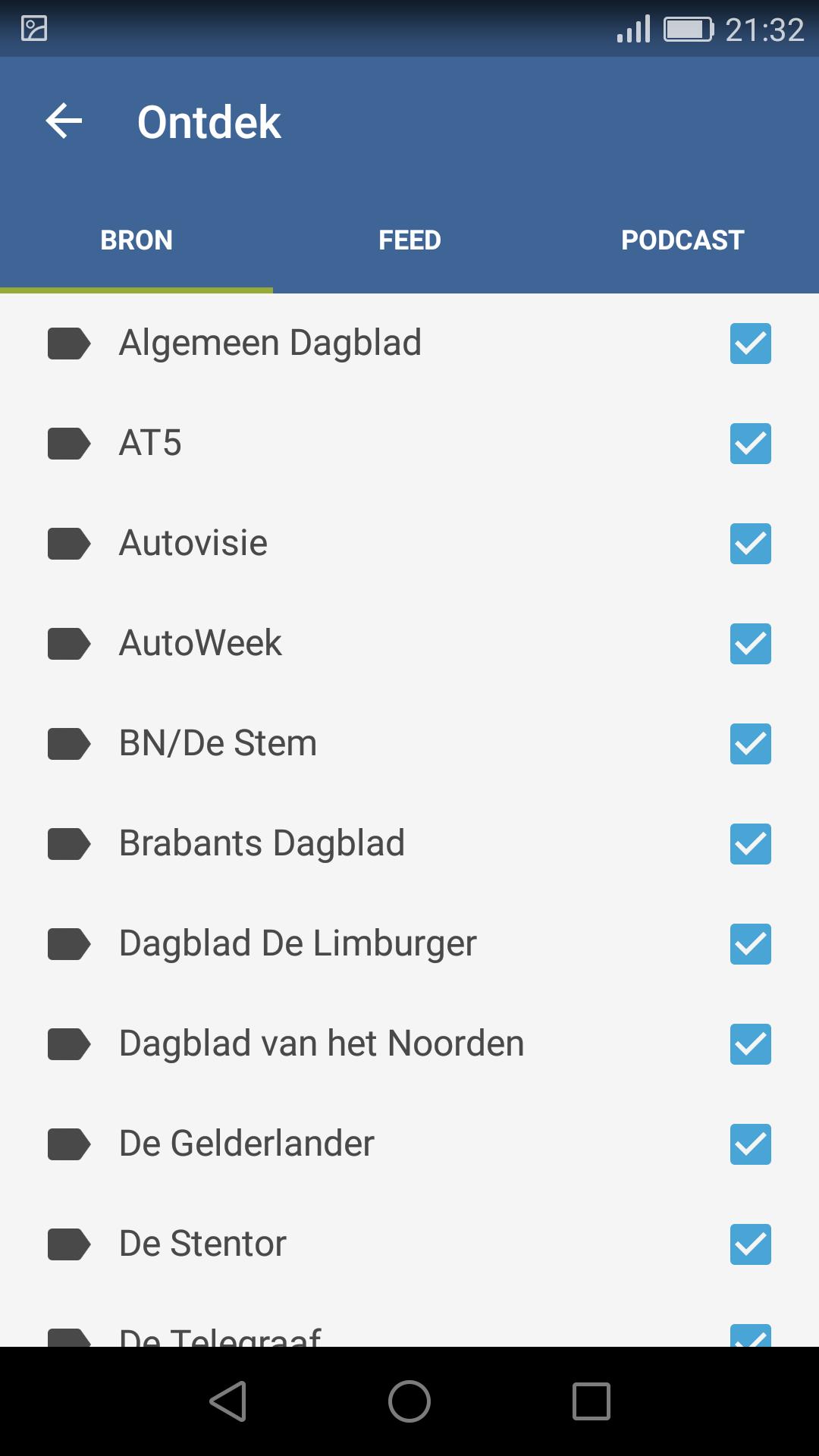819x1456 pixels.
Task: Open the BN/De Stem source
Action: tap(409, 744)
